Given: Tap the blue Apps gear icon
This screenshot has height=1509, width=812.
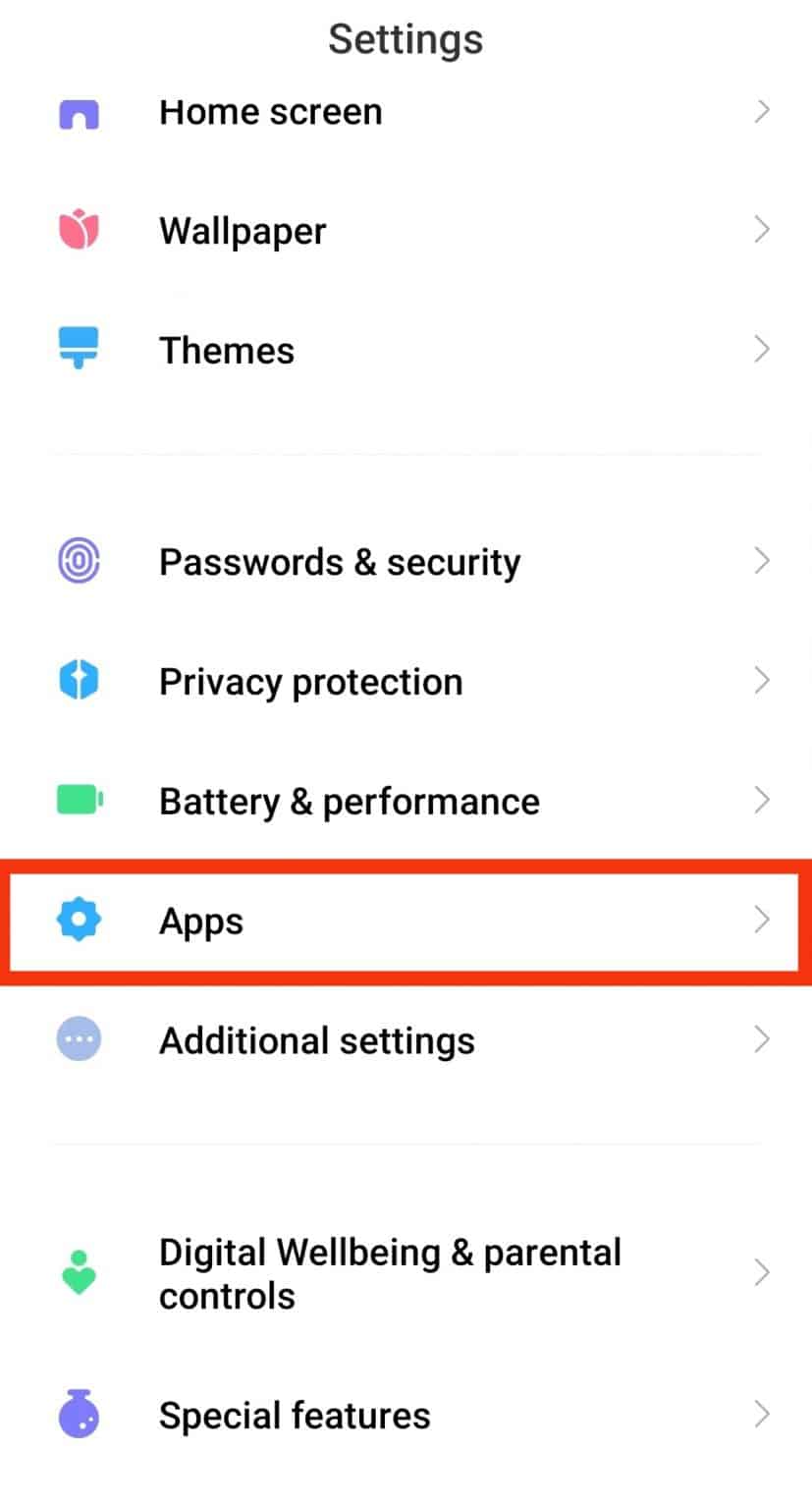Looking at the screenshot, I should pyautogui.click(x=79, y=920).
